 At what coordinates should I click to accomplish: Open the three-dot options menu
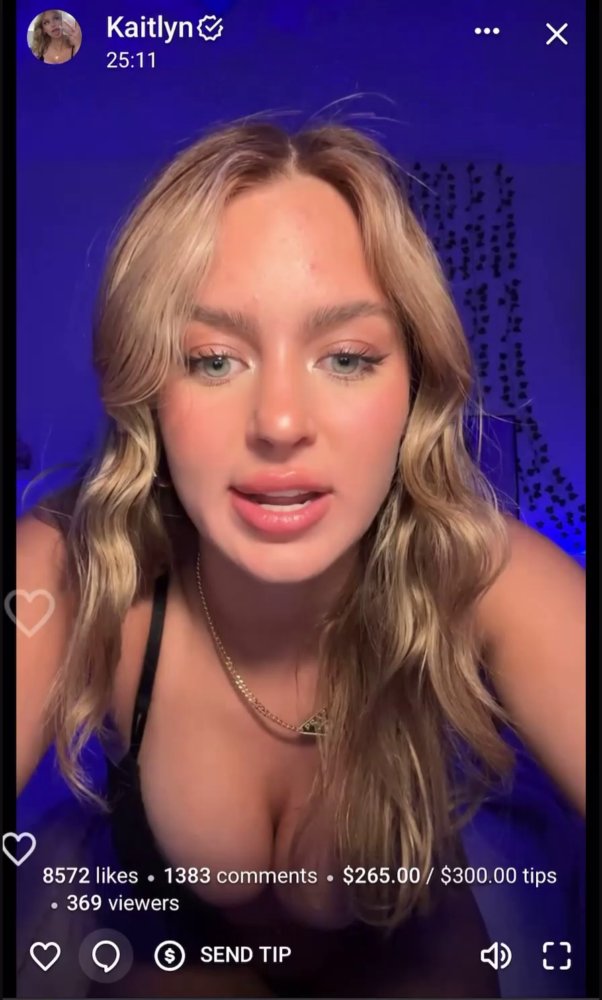(487, 31)
